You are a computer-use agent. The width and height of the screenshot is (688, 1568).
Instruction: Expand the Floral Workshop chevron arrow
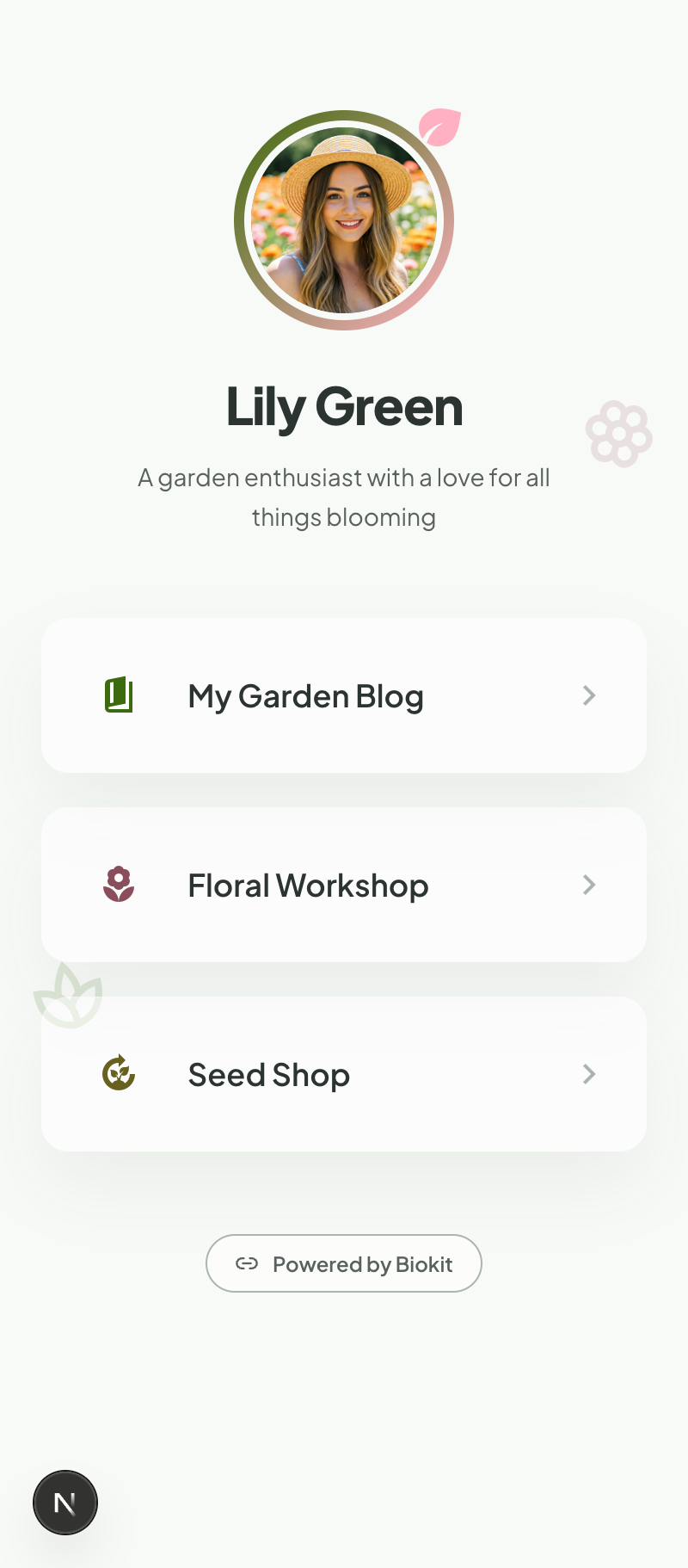pyautogui.click(x=589, y=885)
